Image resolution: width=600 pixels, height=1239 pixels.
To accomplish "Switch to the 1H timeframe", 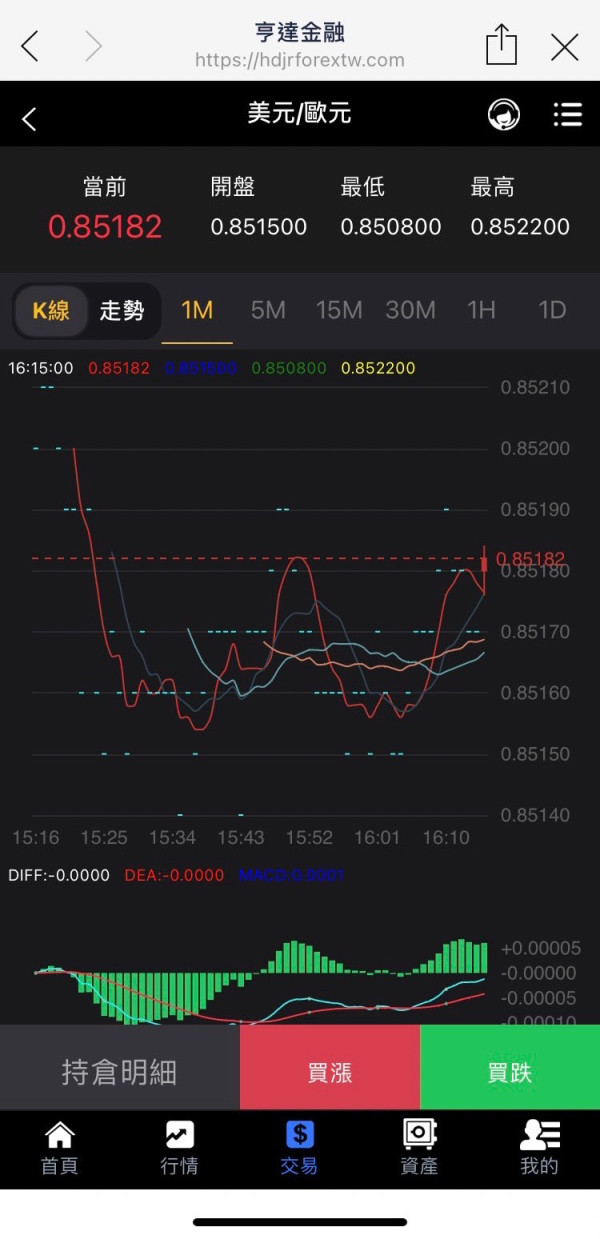I will (481, 310).
